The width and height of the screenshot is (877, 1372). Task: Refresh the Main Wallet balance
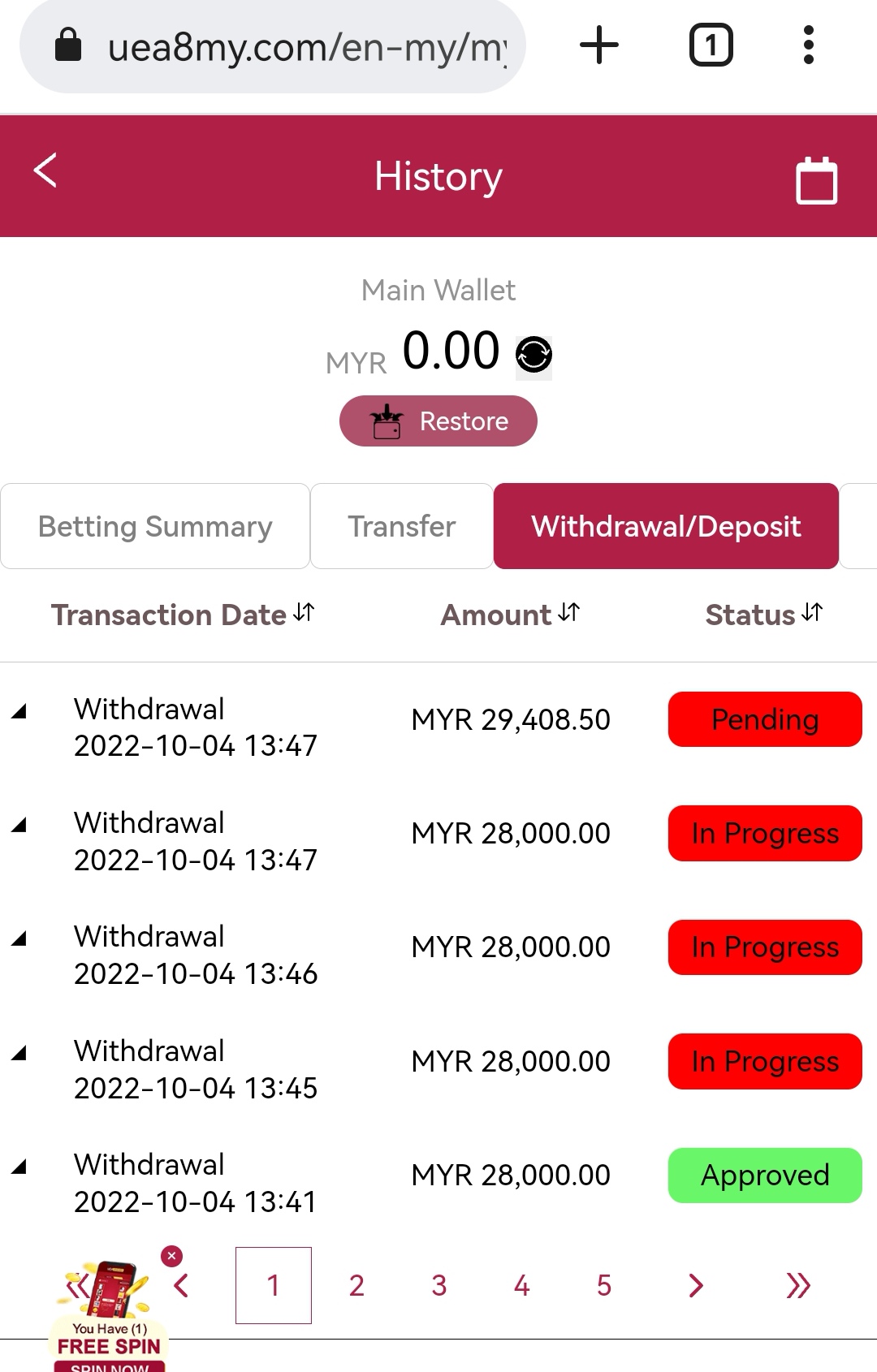(534, 355)
